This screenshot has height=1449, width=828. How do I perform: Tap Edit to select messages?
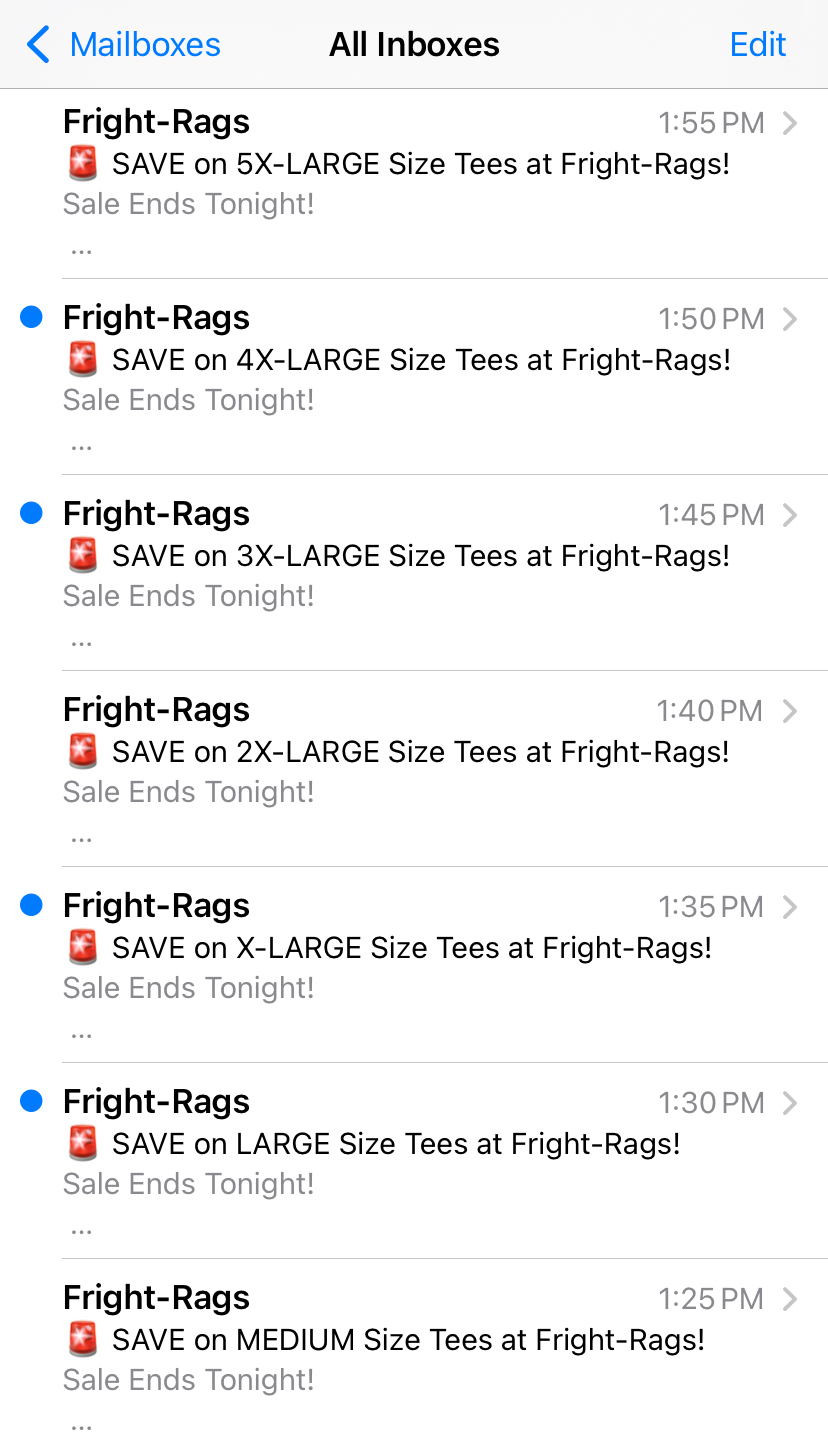click(757, 45)
